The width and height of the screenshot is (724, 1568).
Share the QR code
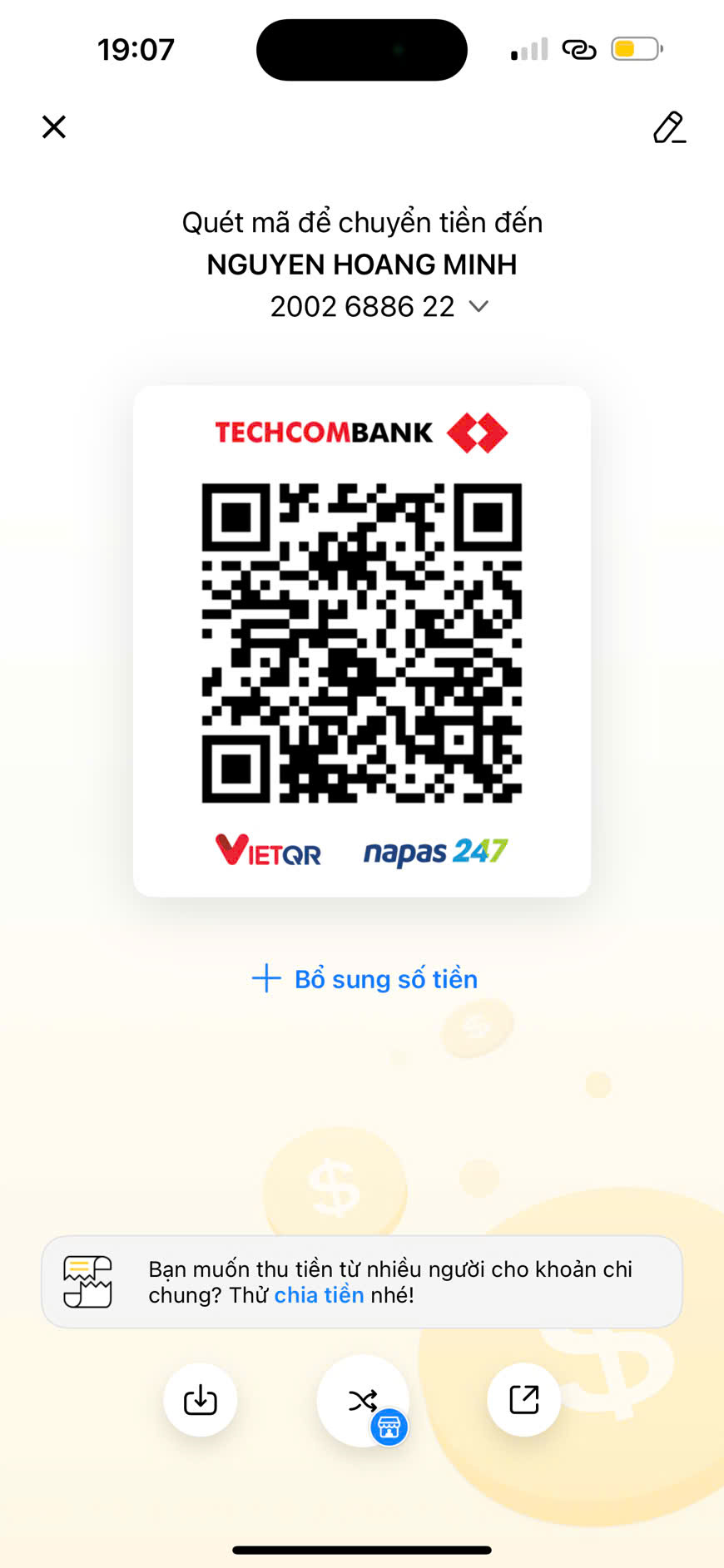coord(523,1400)
